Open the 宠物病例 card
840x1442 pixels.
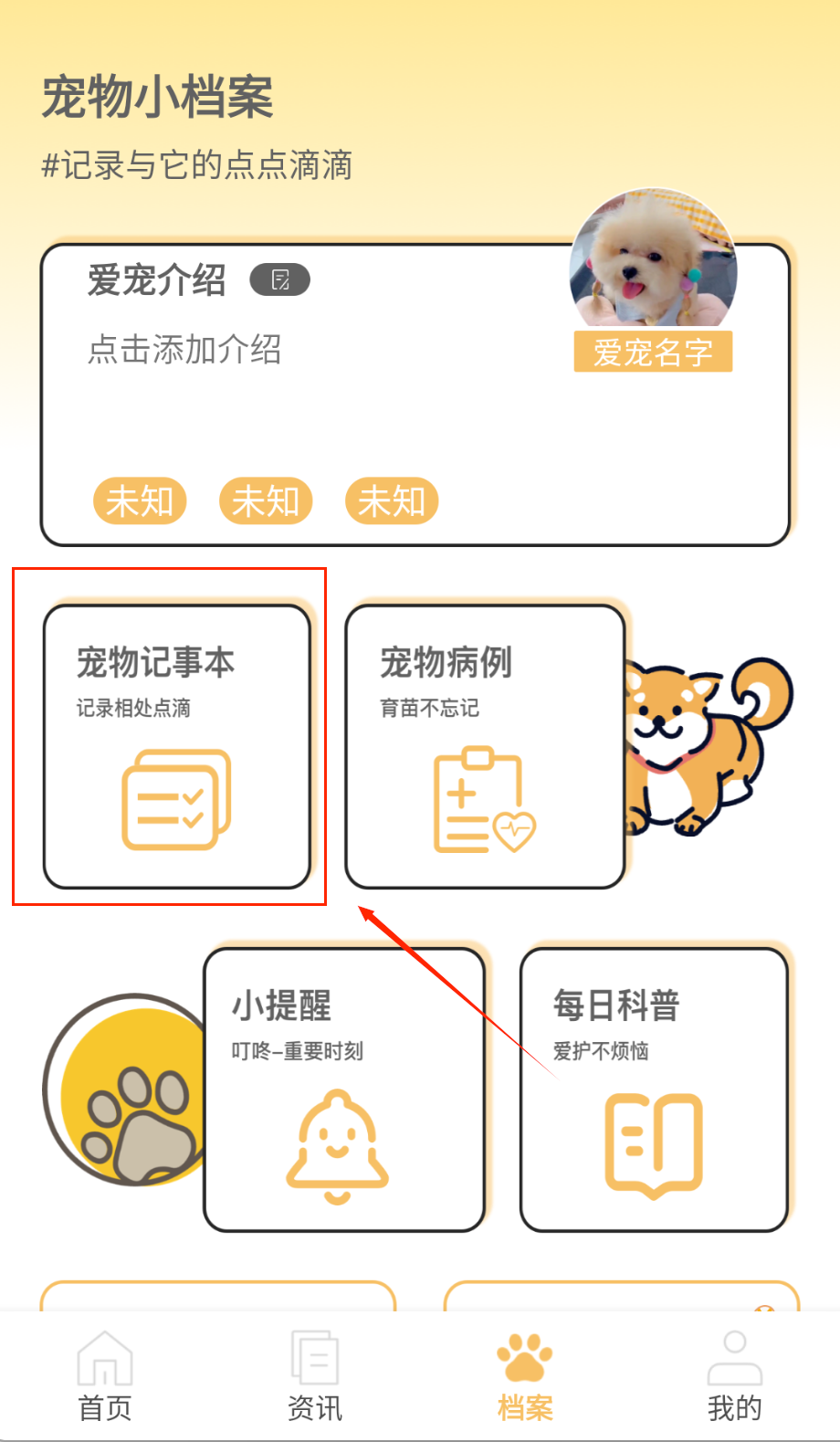pos(485,746)
